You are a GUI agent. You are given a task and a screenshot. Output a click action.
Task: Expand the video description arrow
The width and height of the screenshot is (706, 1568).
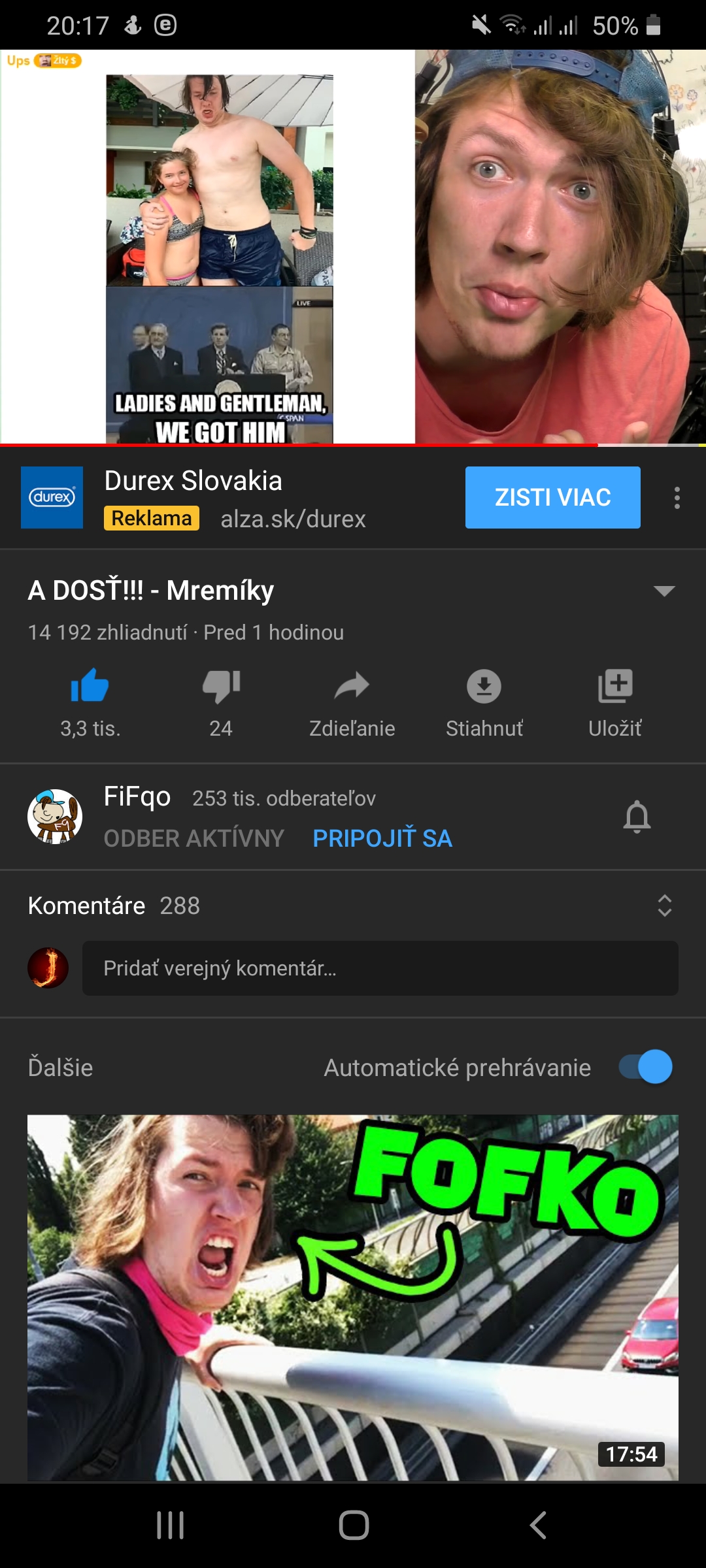[x=664, y=591]
